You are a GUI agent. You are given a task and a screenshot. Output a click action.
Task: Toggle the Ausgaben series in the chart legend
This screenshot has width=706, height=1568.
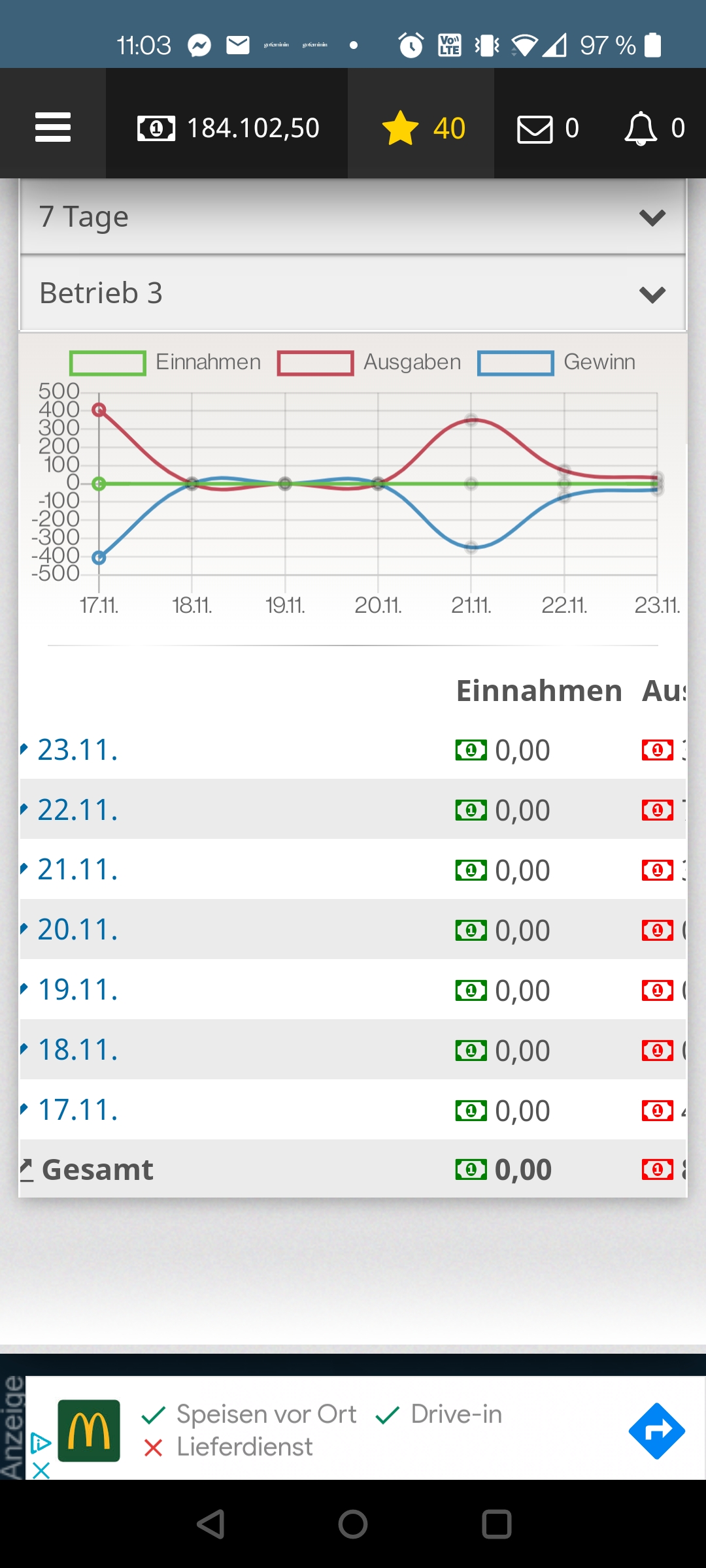coord(369,363)
